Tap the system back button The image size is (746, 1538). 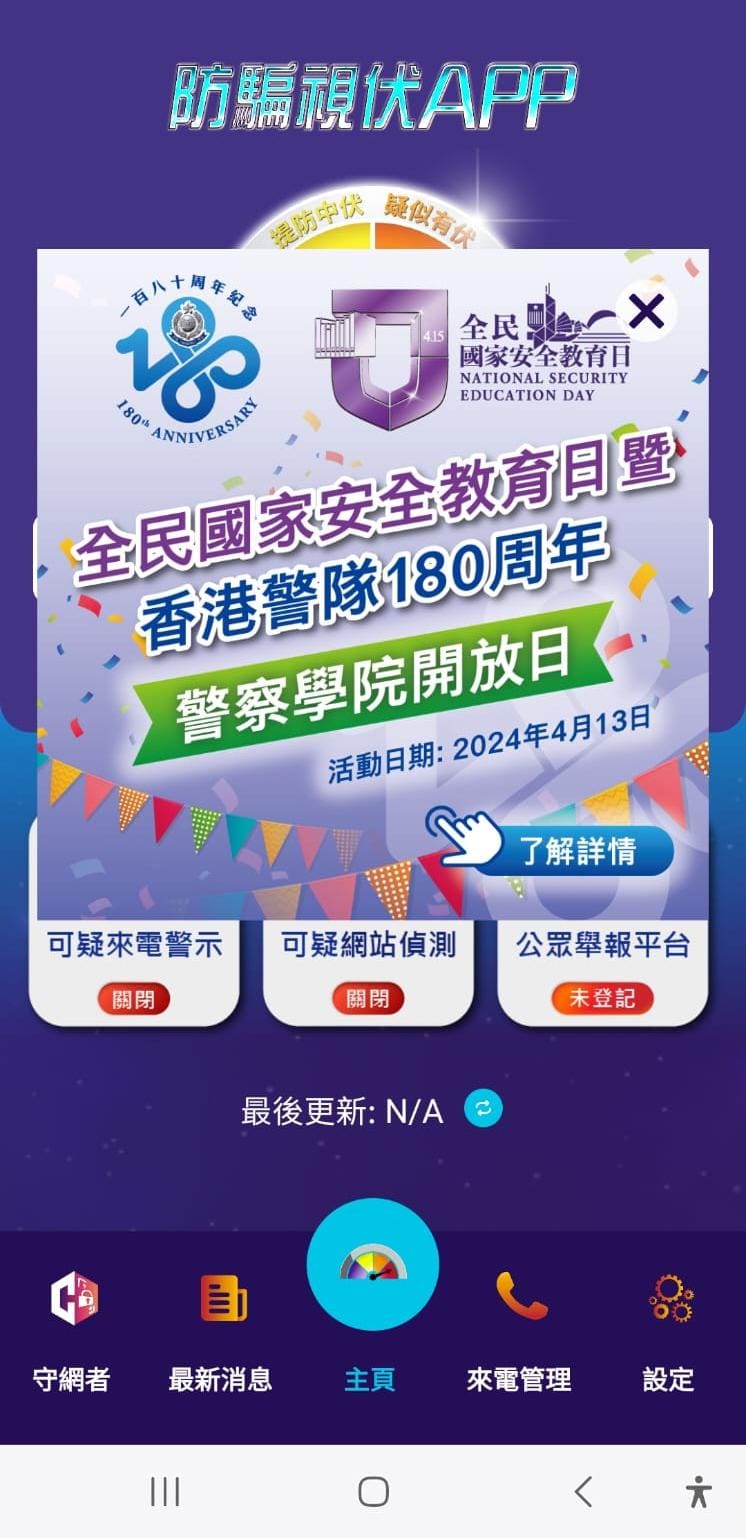pyautogui.click(x=584, y=1492)
